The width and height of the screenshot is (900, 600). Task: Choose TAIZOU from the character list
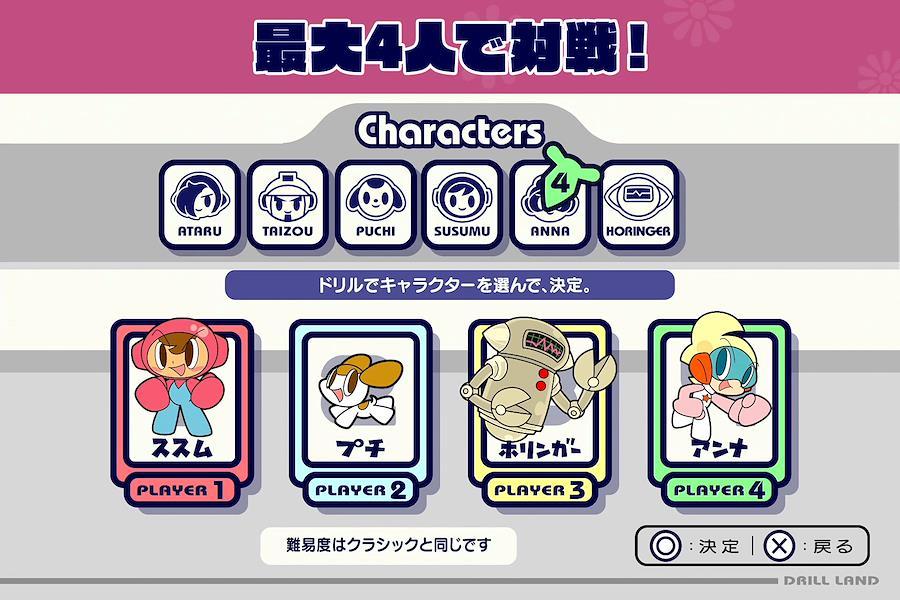pyautogui.click(x=287, y=205)
